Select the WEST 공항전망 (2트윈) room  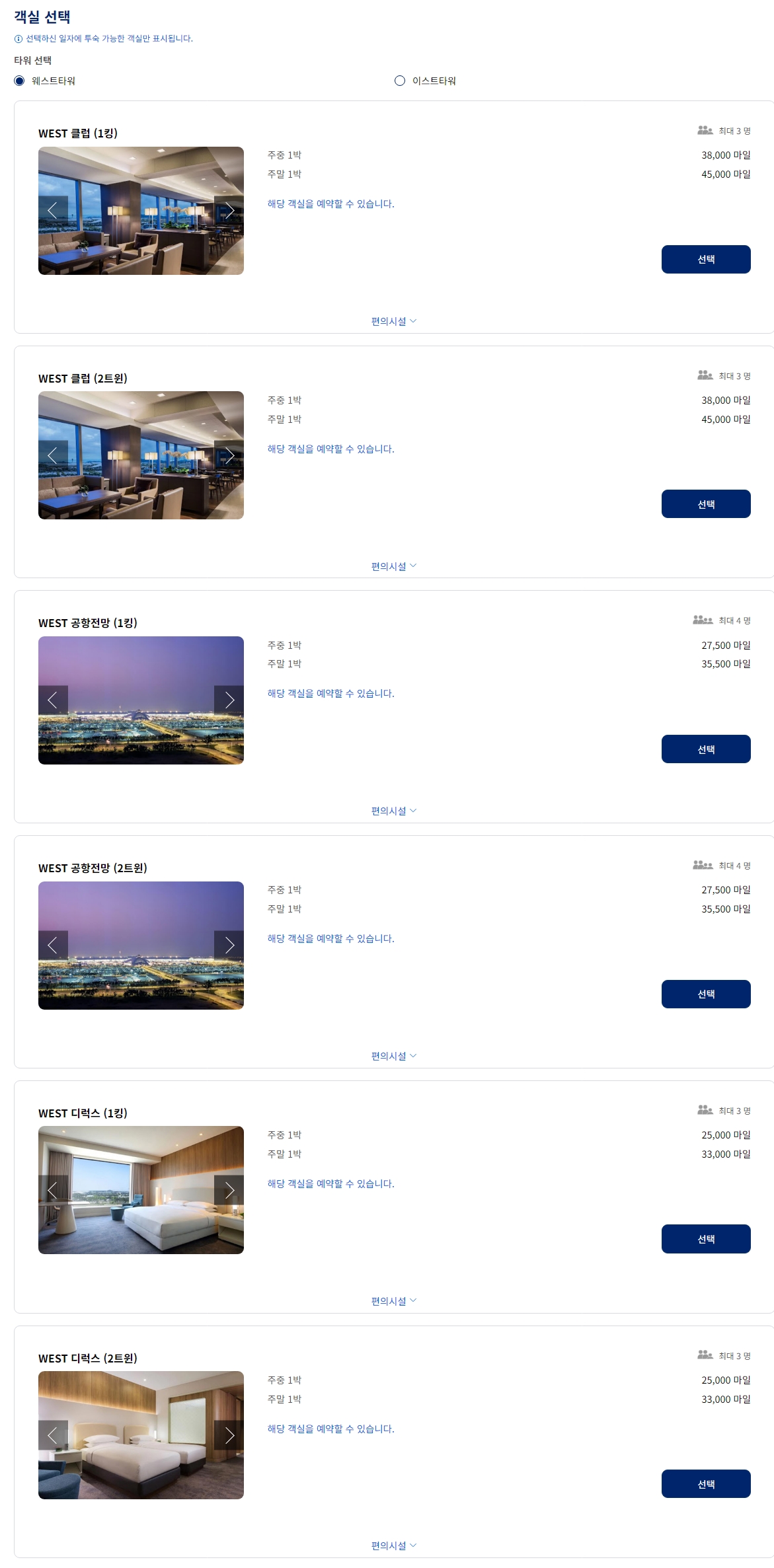pos(706,994)
